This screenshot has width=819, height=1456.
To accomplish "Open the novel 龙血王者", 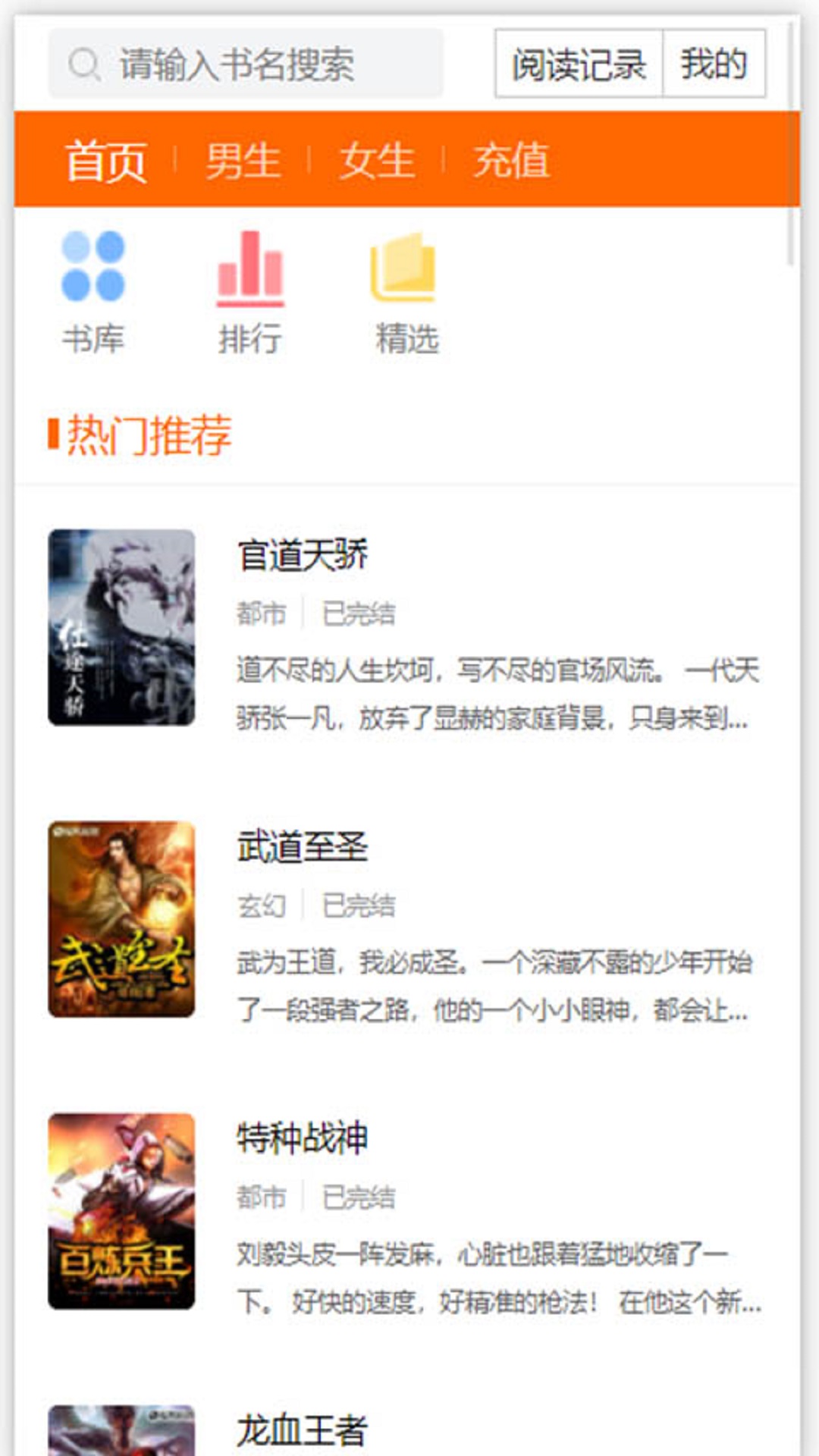I will coord(303,1430).
